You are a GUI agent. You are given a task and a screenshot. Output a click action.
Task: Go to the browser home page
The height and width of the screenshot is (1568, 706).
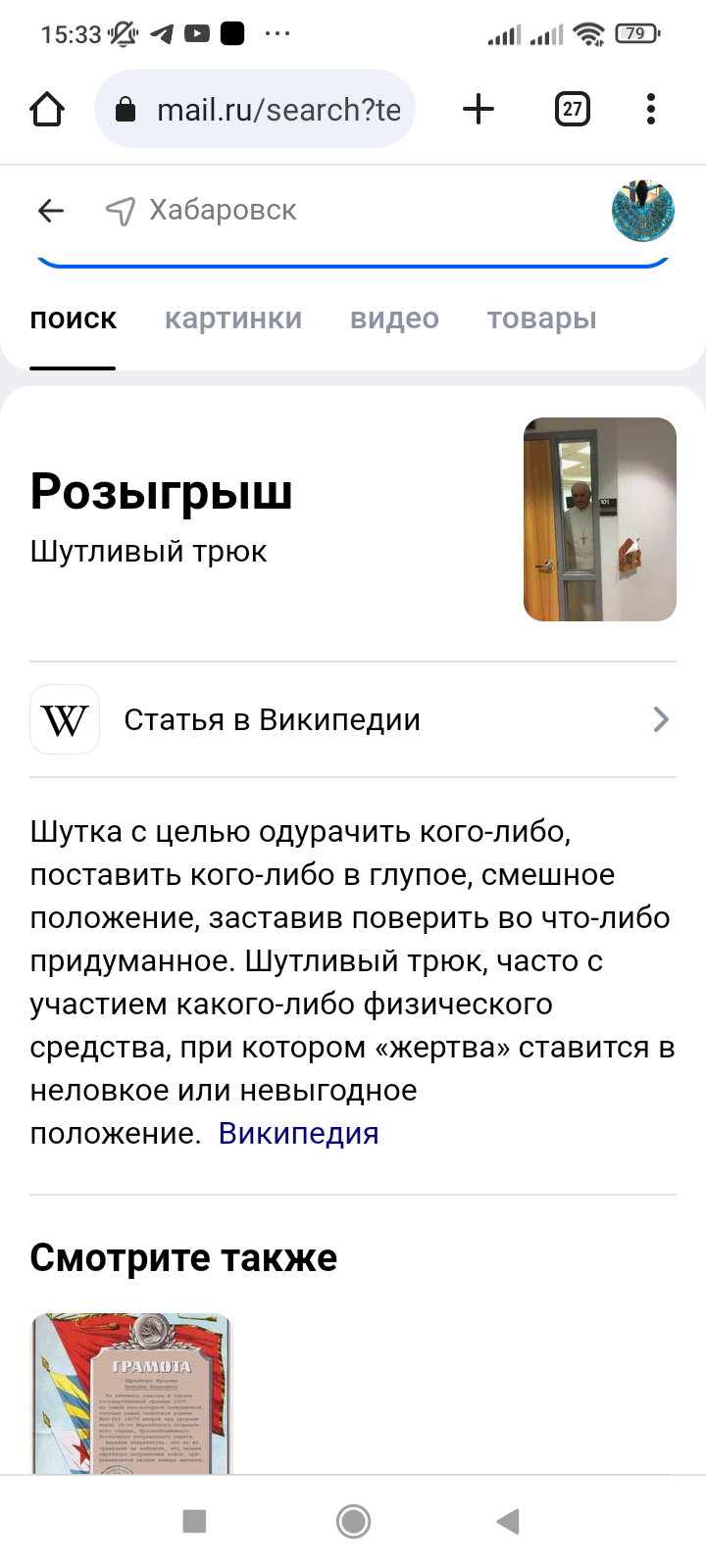tap(47, 109)
